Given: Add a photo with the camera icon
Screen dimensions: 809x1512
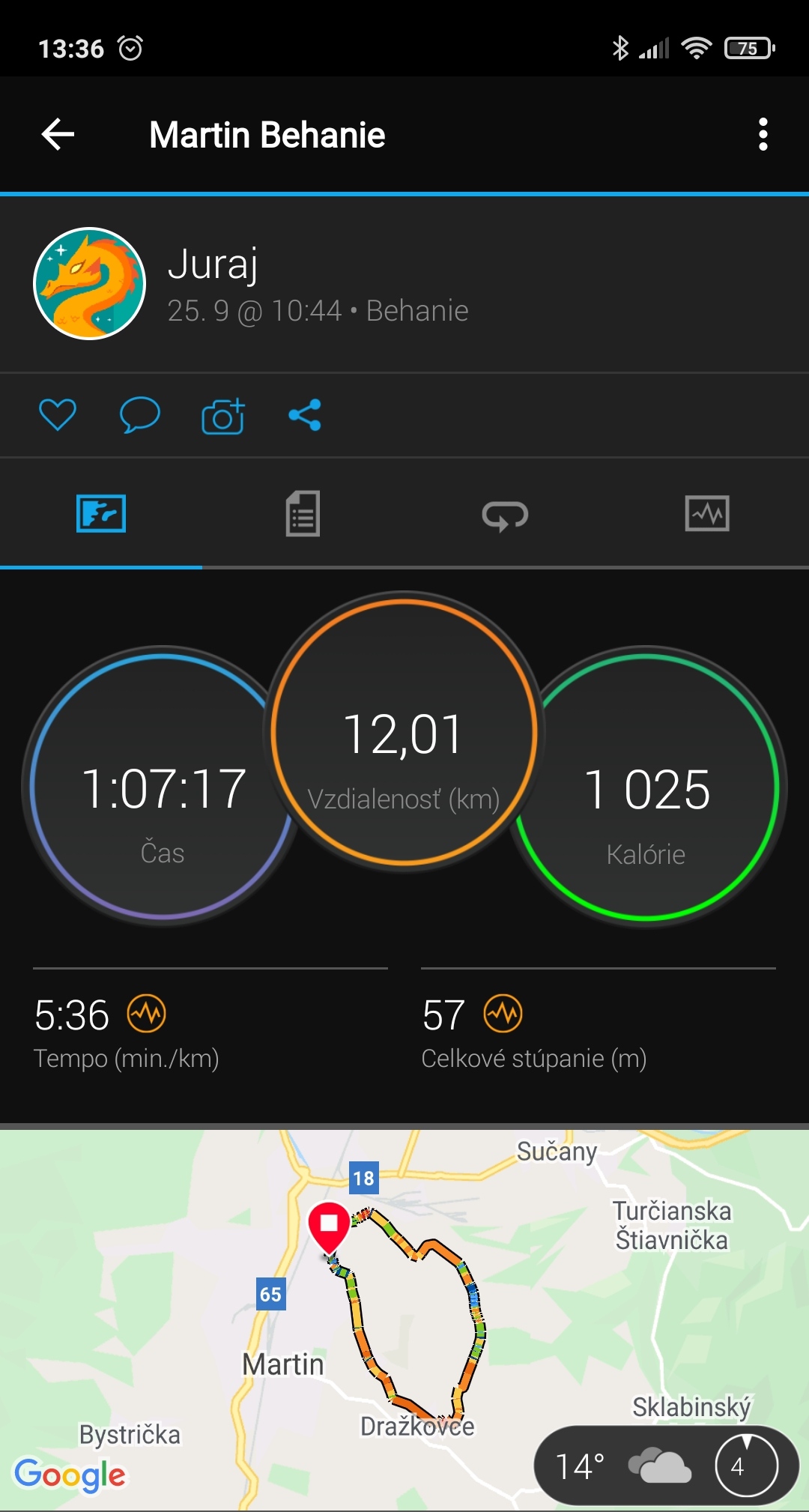Looking at the screenshot, I should (x=223, y=416).
